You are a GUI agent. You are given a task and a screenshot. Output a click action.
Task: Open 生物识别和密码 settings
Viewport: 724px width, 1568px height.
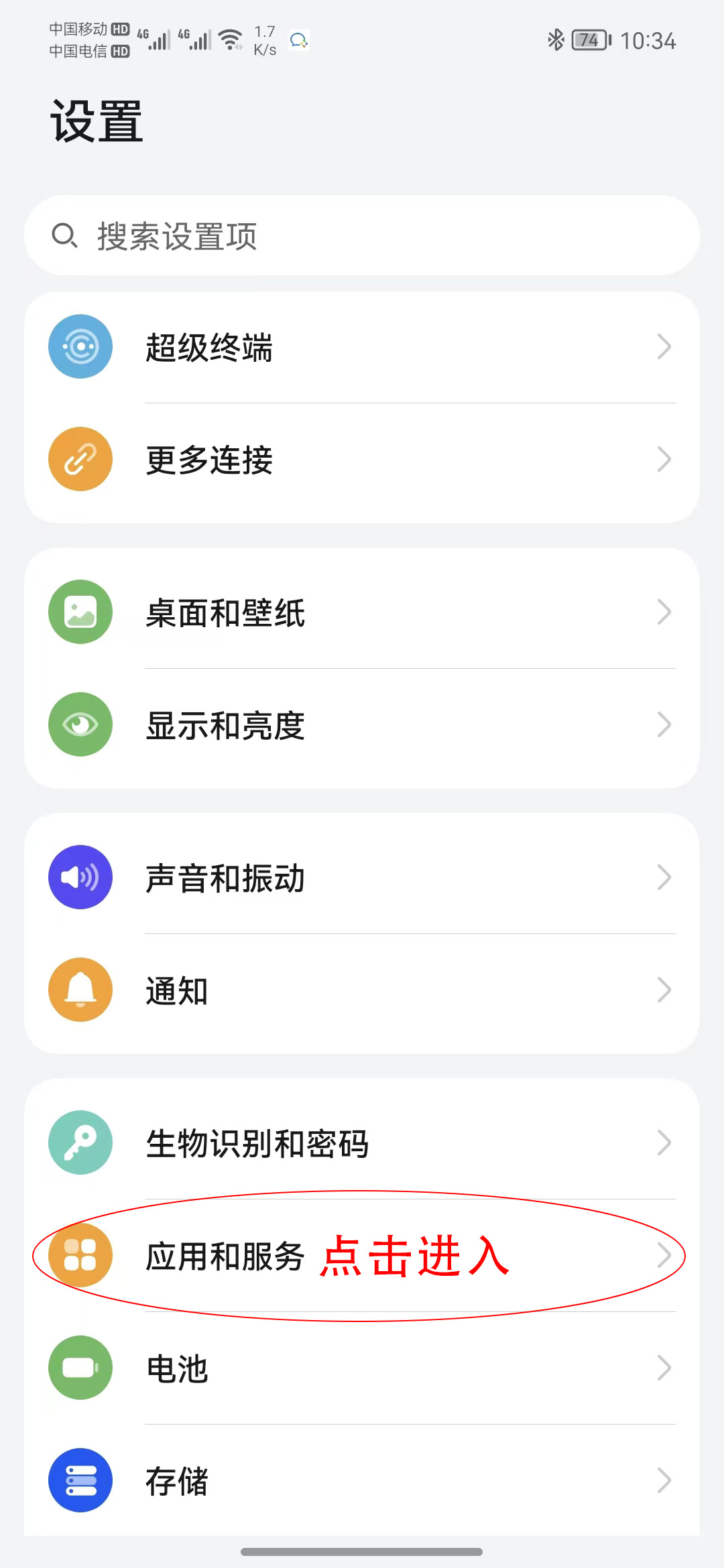pos(362,1143)
